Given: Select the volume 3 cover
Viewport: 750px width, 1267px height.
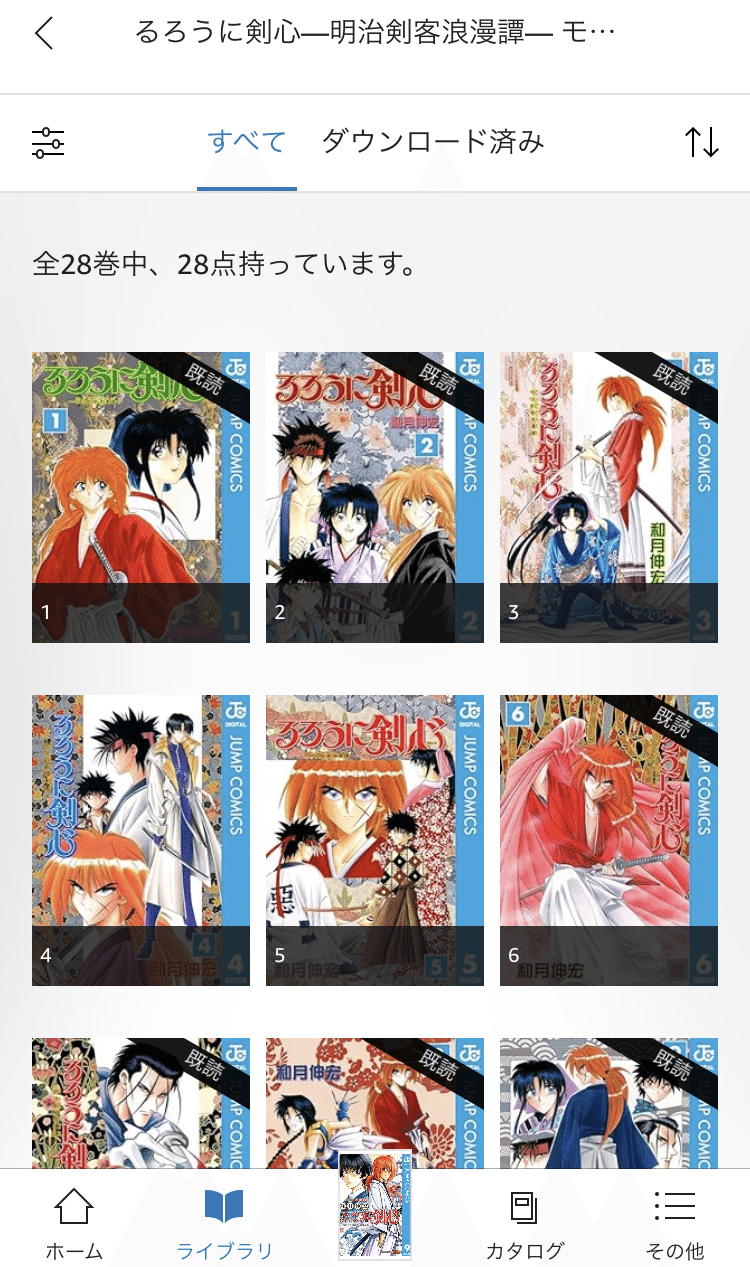Looking at the screenshot, I should point(609,497).
